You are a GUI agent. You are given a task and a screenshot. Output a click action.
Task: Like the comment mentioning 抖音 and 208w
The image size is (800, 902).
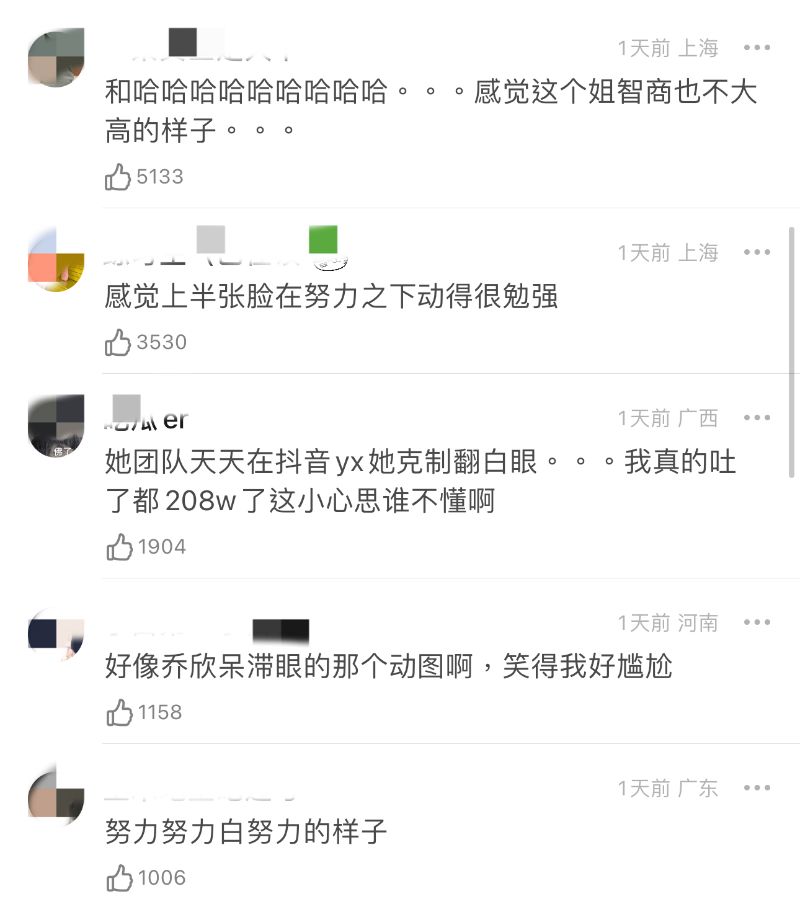[119, 547]
